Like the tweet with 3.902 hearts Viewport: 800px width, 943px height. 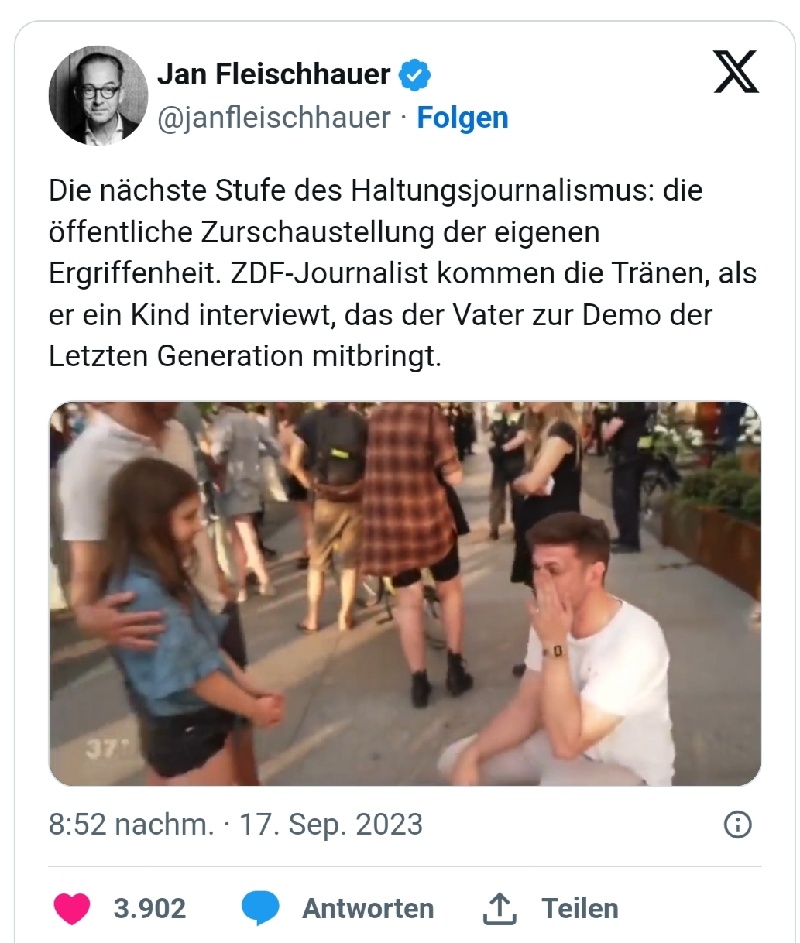pos(72,908)
